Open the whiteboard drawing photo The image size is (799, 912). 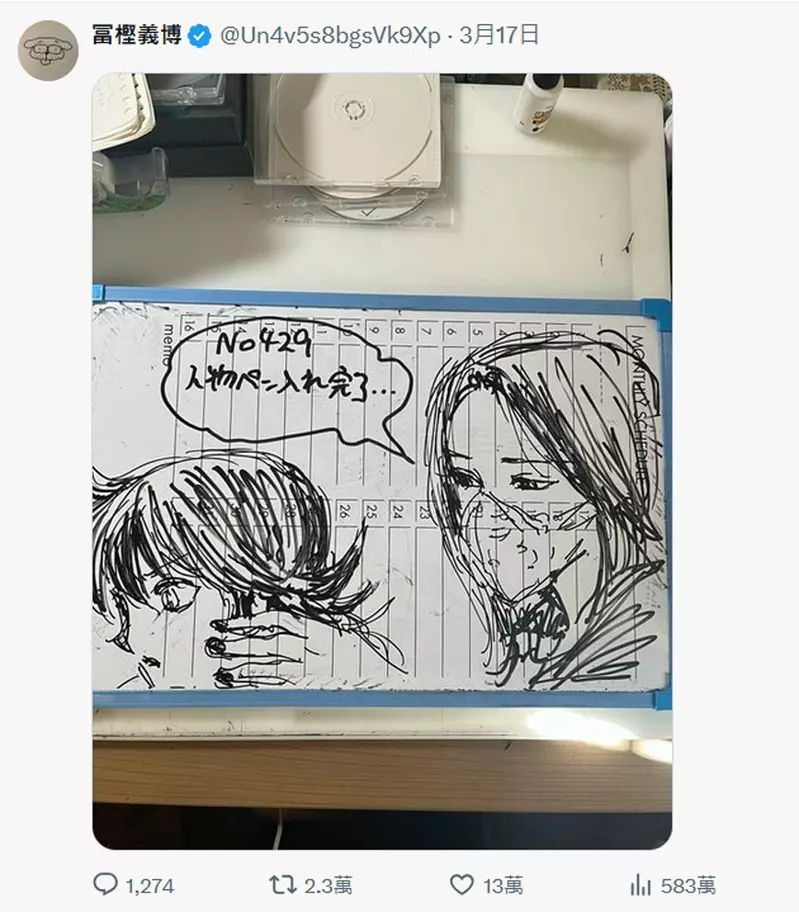pos(381,460)
